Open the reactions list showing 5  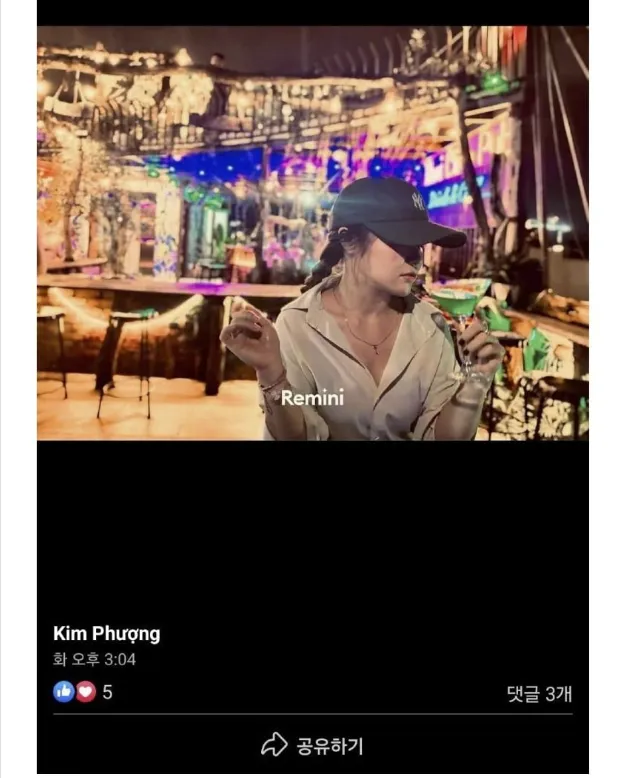82,692
